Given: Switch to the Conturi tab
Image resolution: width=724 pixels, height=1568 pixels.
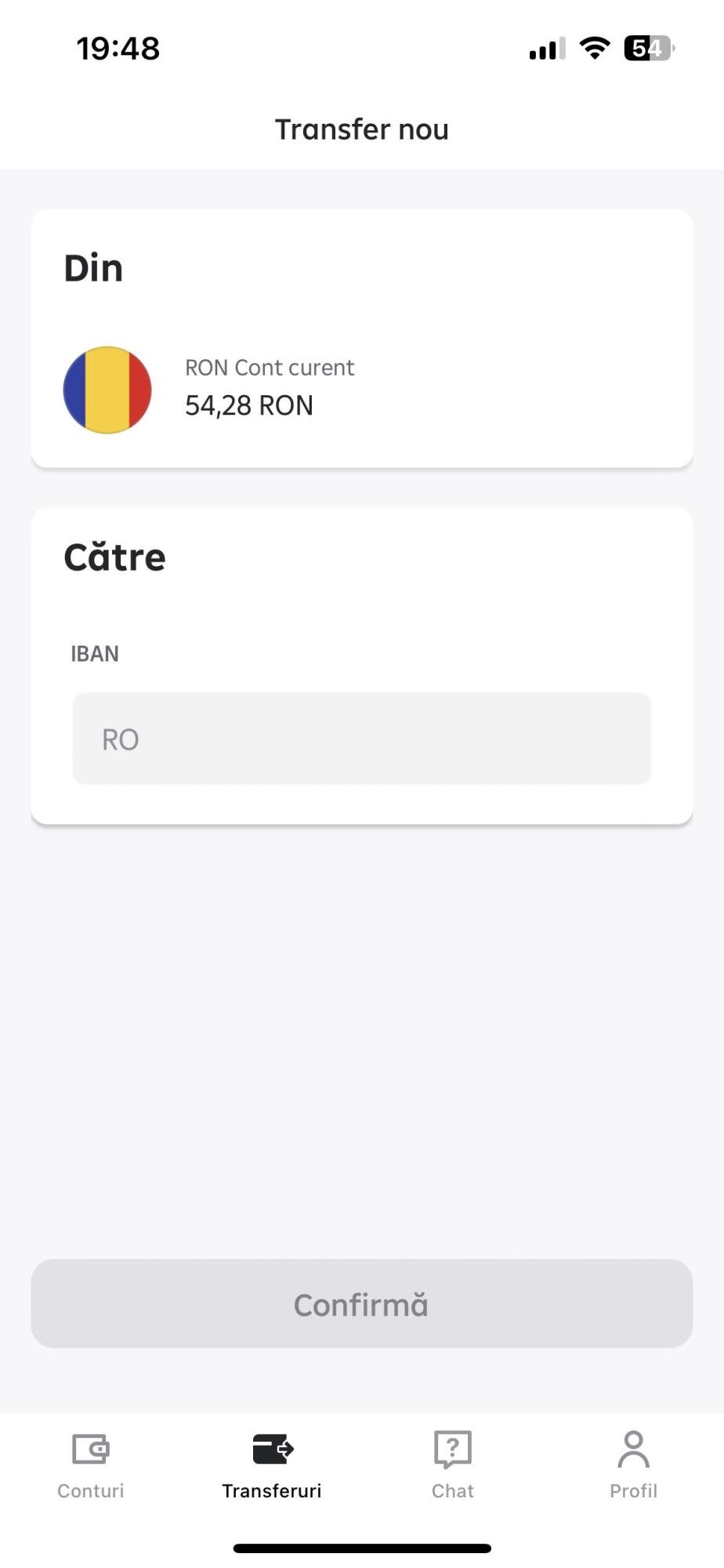Looking at the screenshot, I should point(91,1465).
